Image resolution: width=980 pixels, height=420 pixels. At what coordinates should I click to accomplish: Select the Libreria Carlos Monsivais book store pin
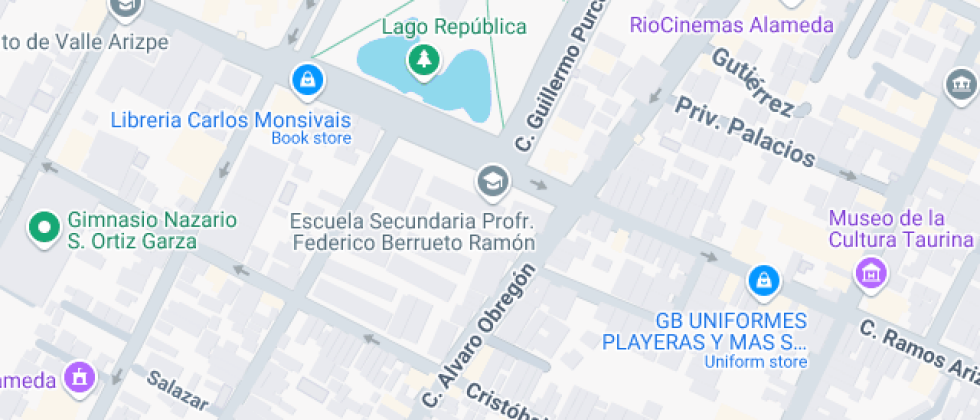(x=307, y=79)
